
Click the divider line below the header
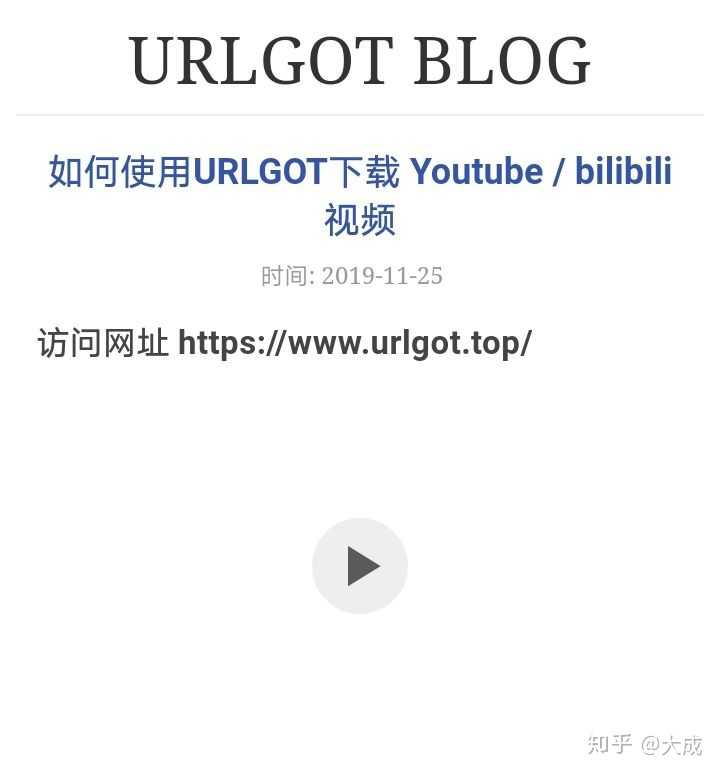(360, 114)
